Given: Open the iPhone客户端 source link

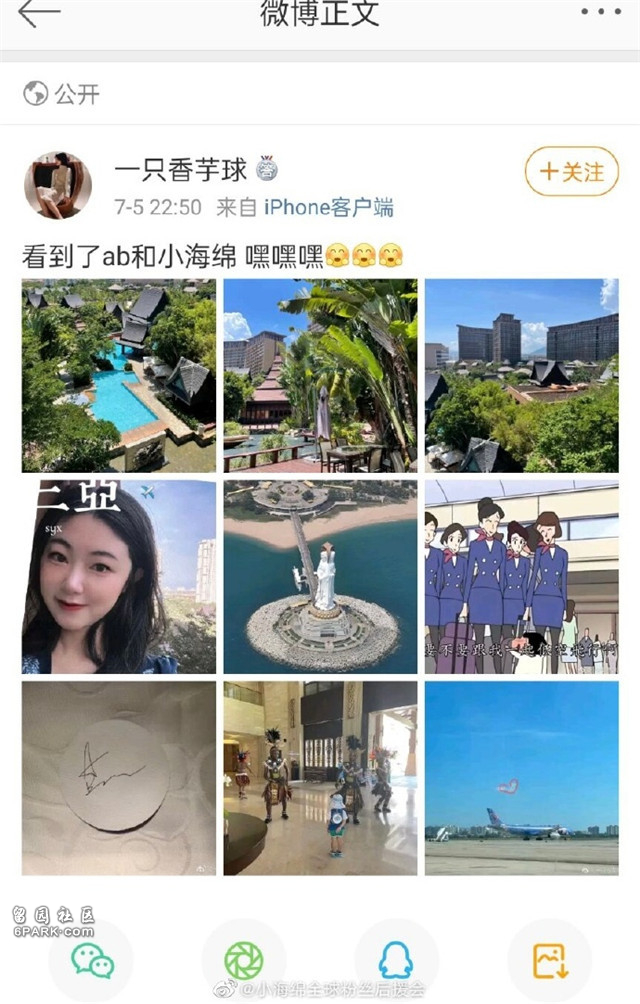Looking at the screenshot, I should point(328,208).
